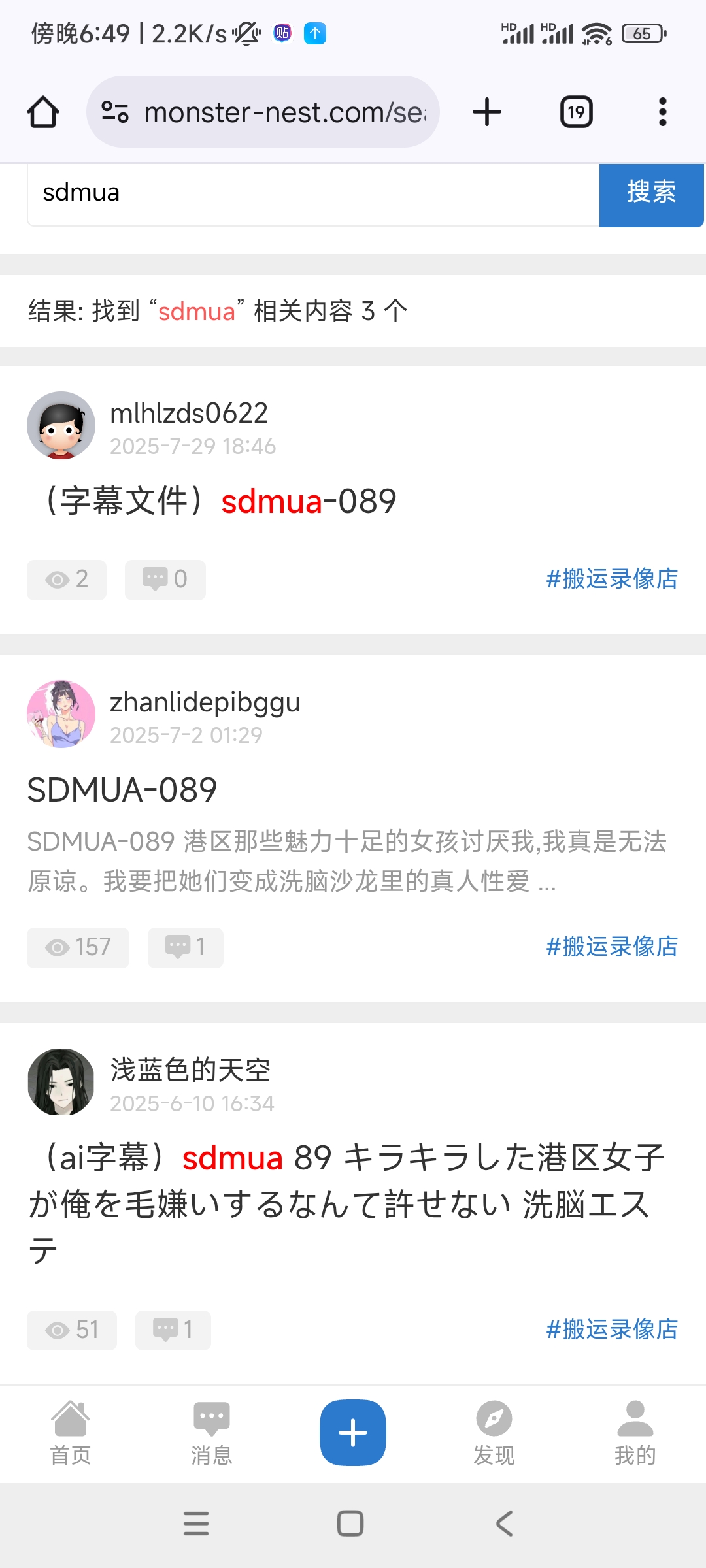
Task: View mlhlzds0622's profile avatar
Action: click(61, 425)
